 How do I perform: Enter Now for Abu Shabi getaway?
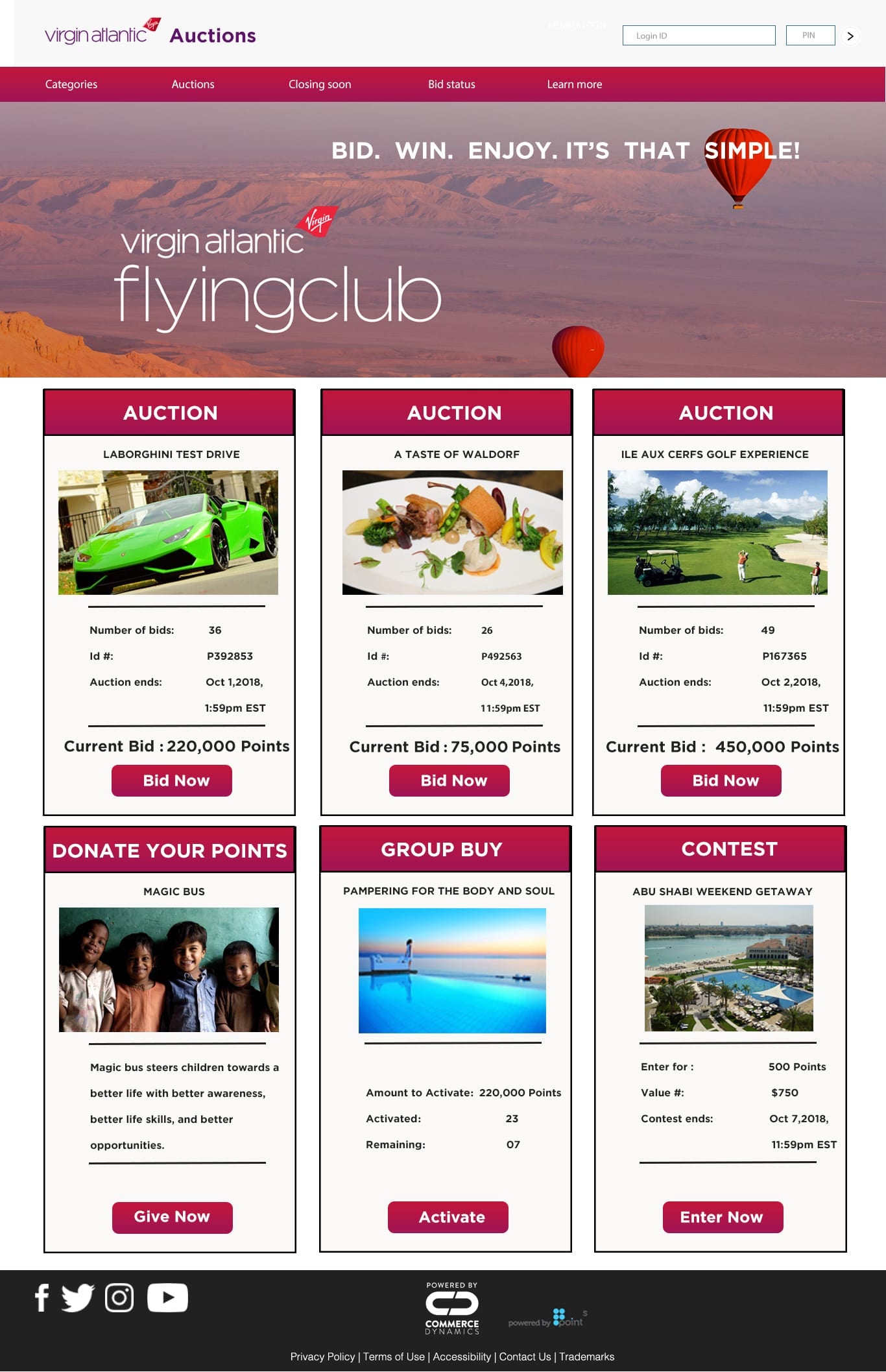coord(723,1217)
